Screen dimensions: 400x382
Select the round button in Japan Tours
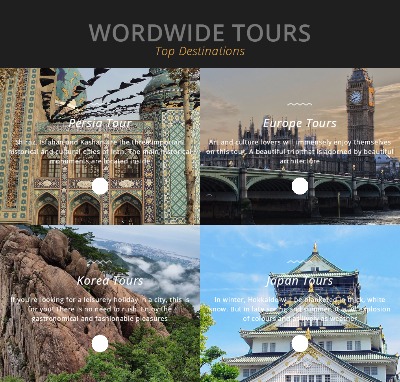(300, 344)
